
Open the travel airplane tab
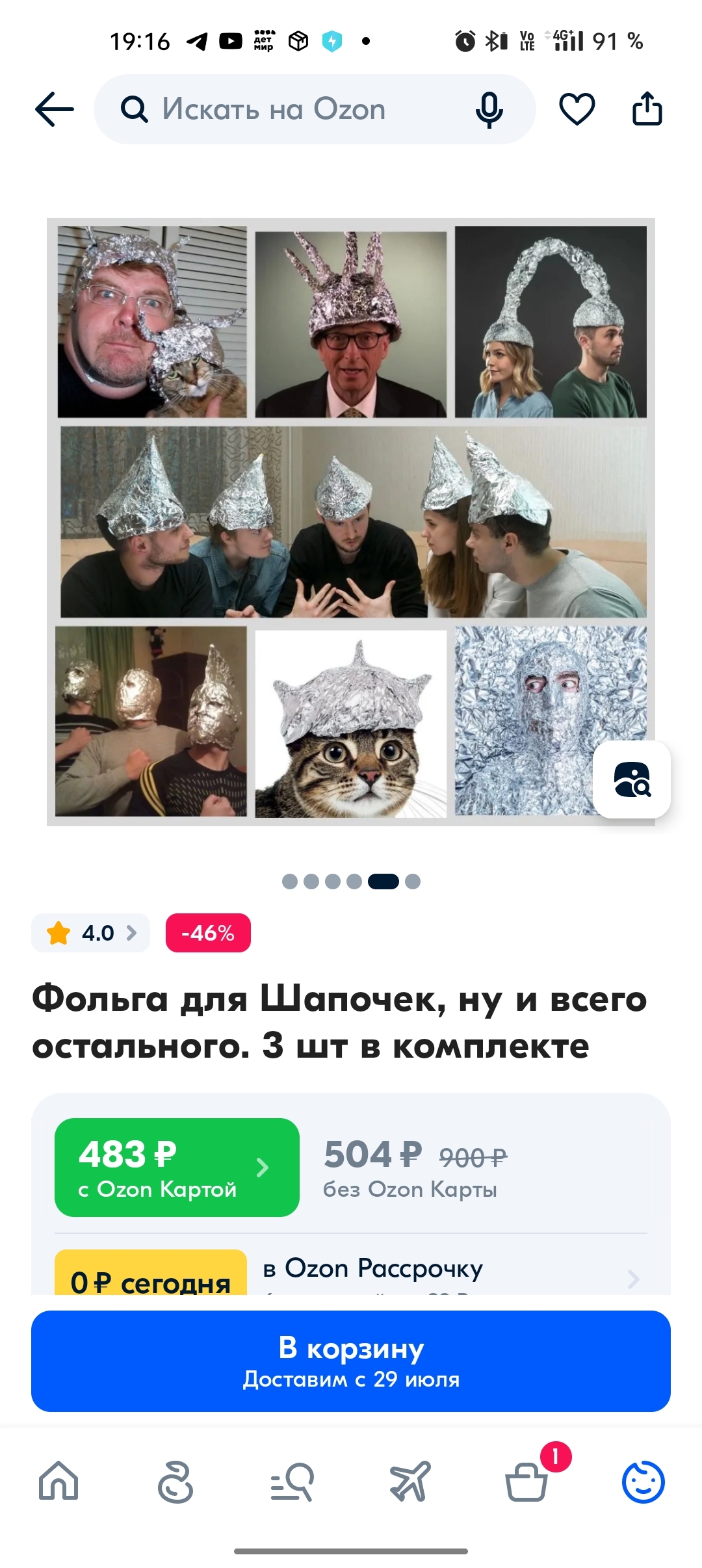tap(409, 1482)
